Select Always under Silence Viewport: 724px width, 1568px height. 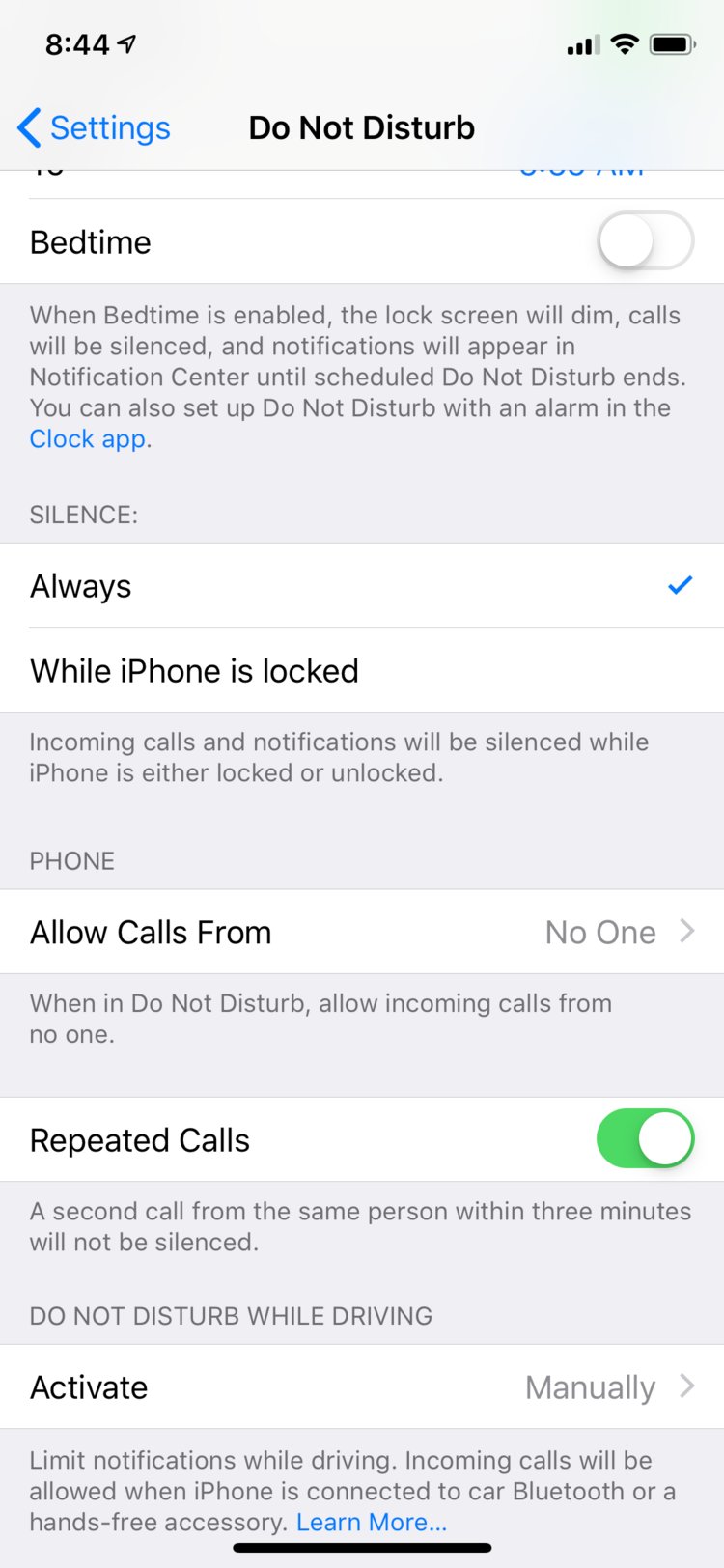362,586
